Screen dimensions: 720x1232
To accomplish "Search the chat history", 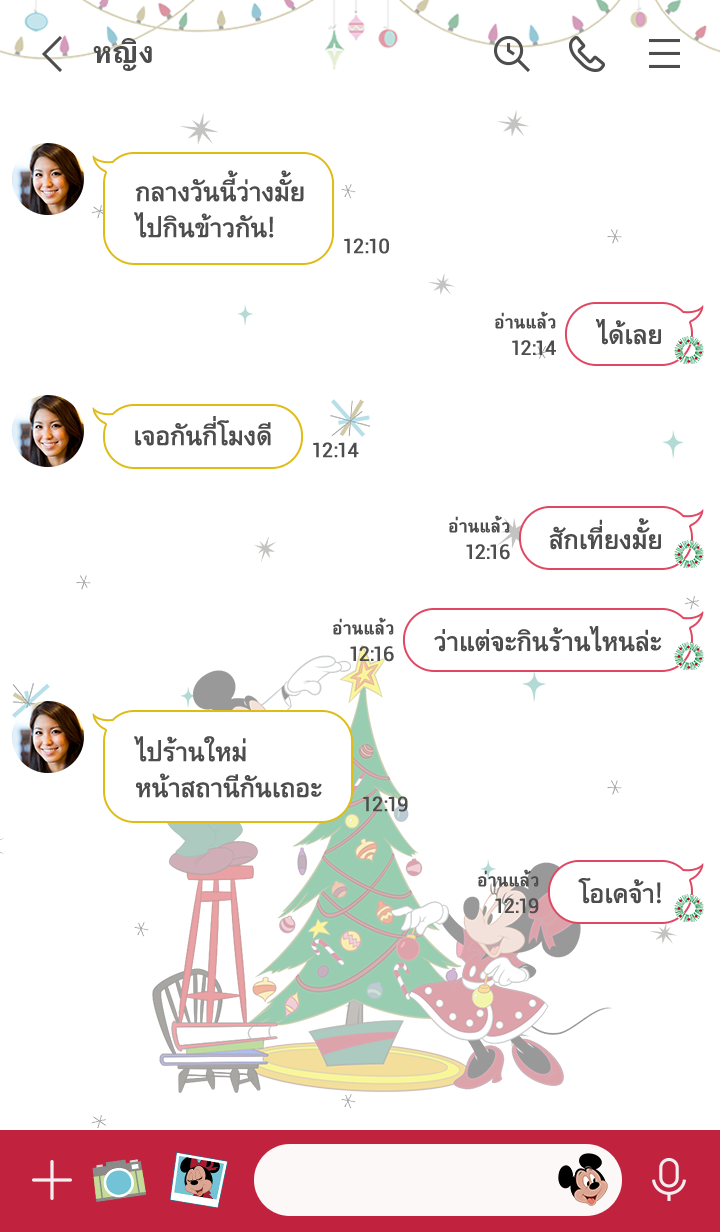I will [511, 54].
